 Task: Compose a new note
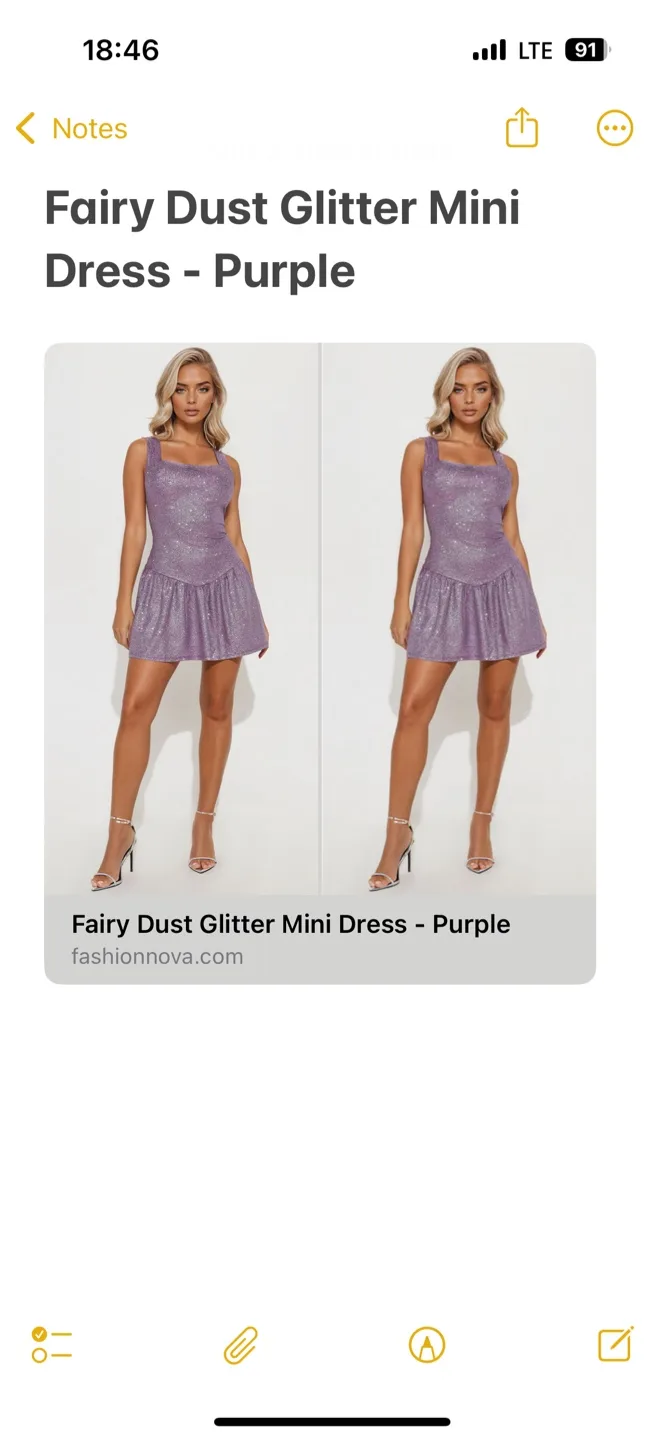(615, 1344)
